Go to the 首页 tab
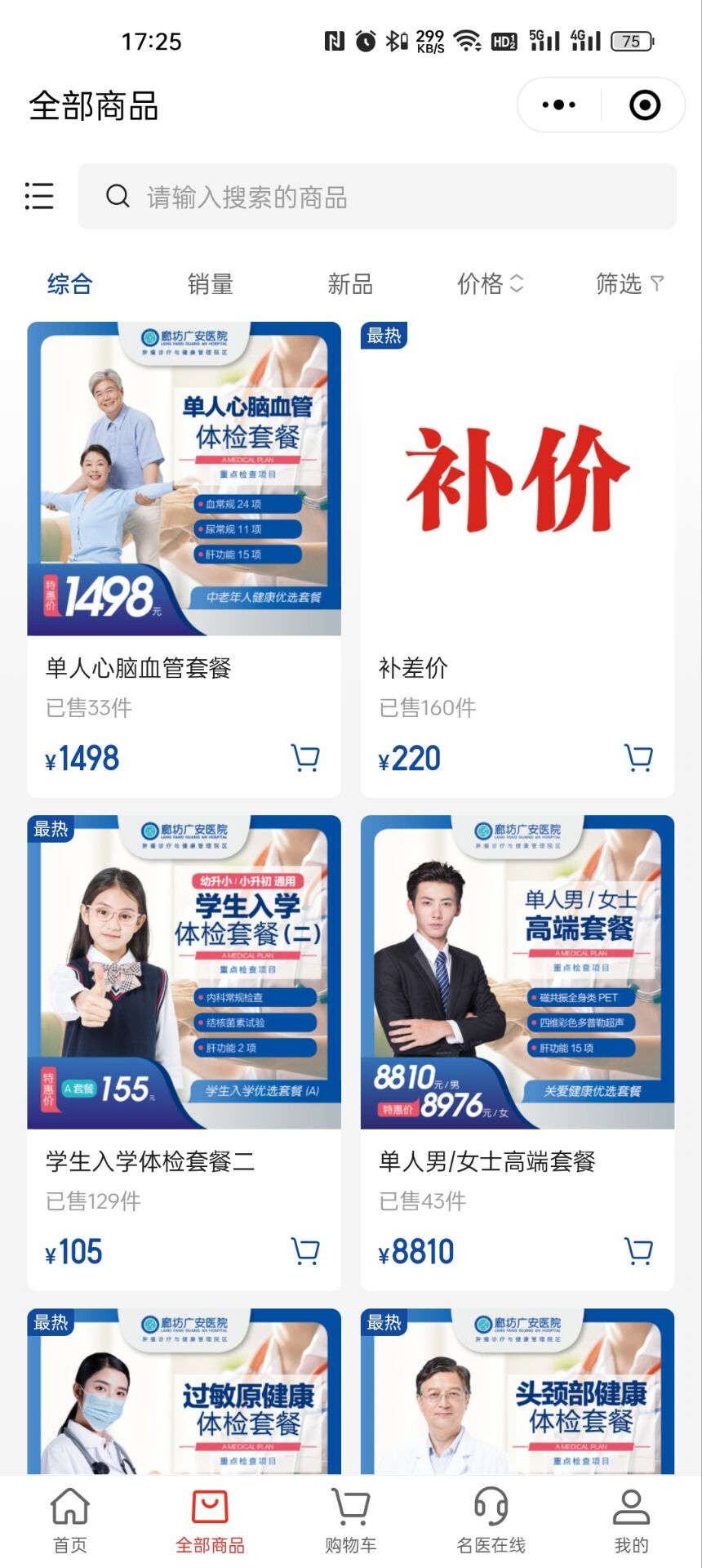 click(x=70, y=1520)
